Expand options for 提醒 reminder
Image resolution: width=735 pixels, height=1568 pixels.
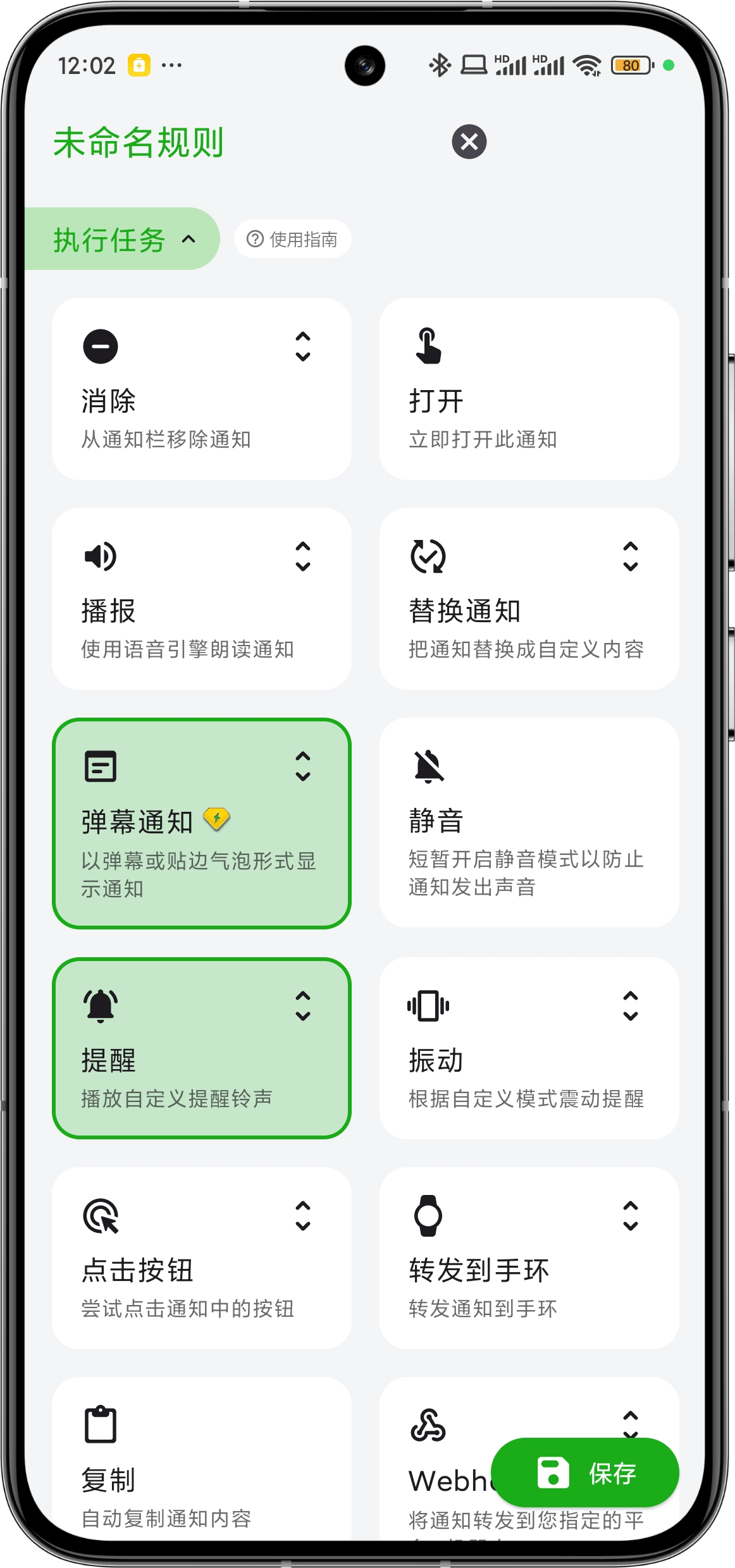click(x=303, y=1005)
